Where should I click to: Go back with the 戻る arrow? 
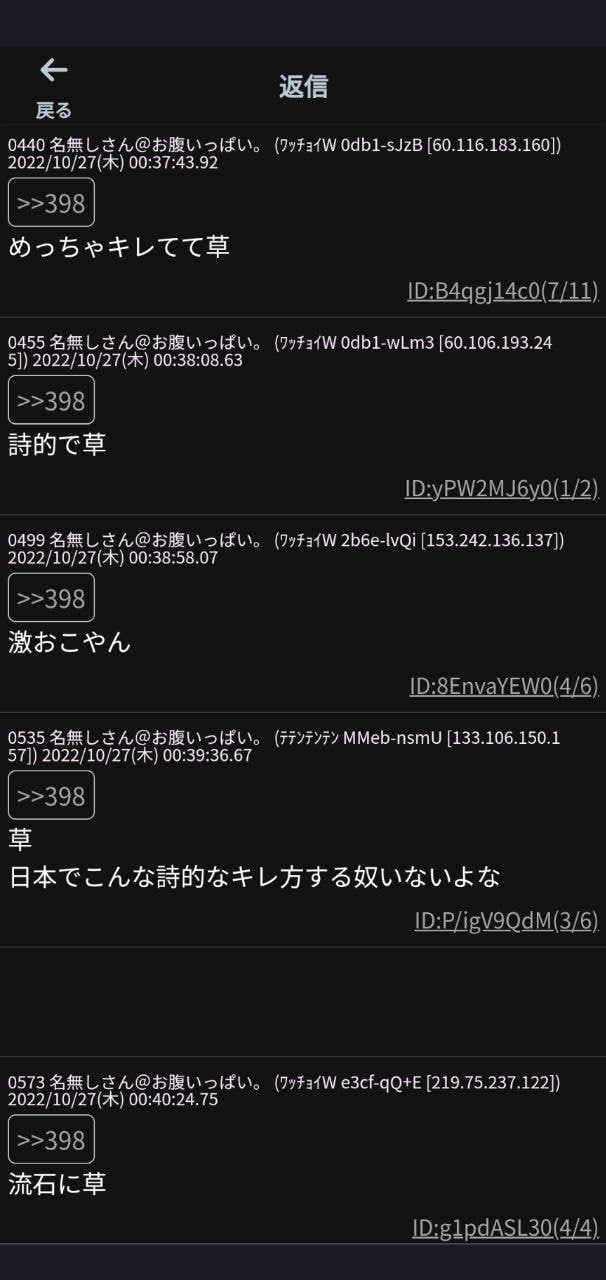coord(54,86)
